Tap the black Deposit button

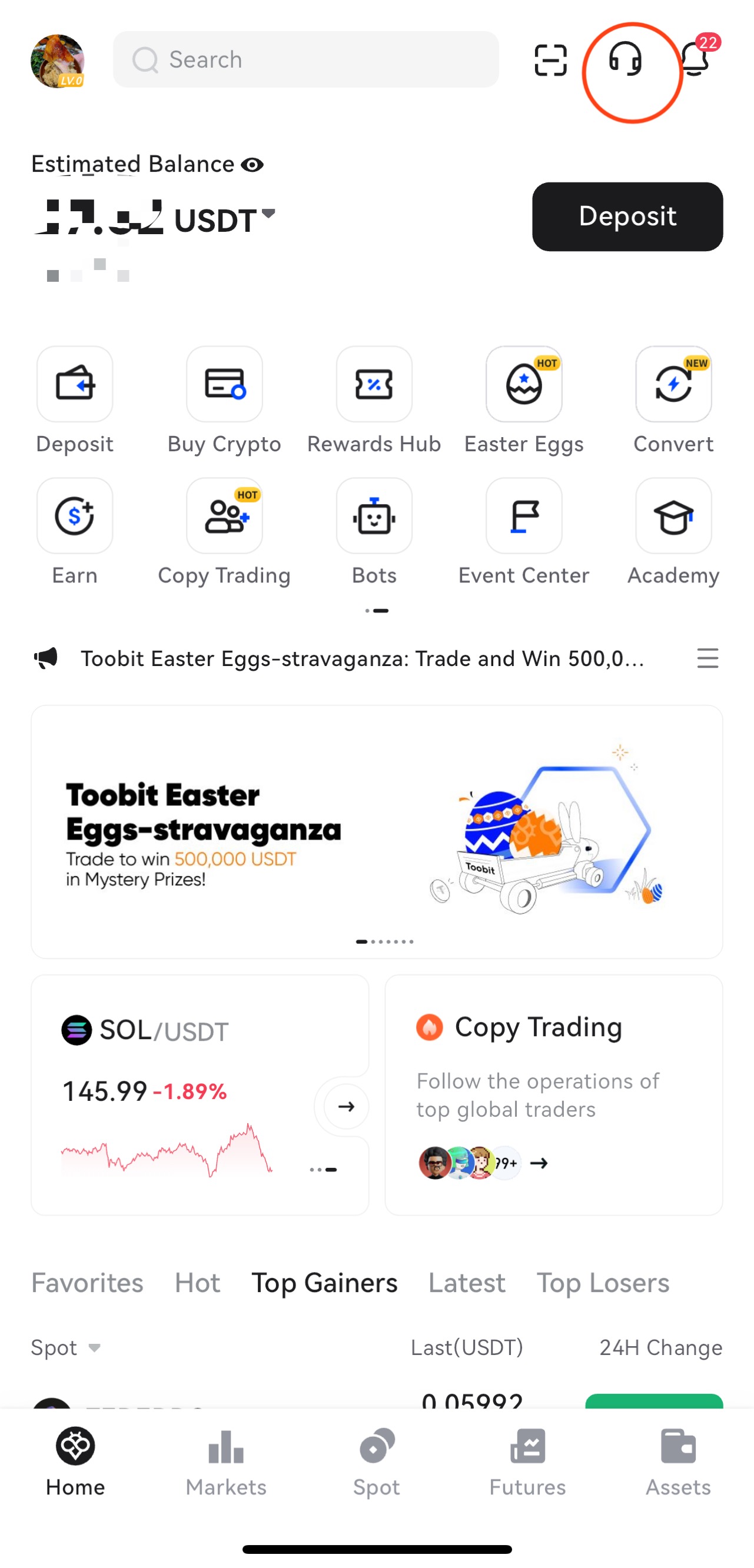pos(627,217)
